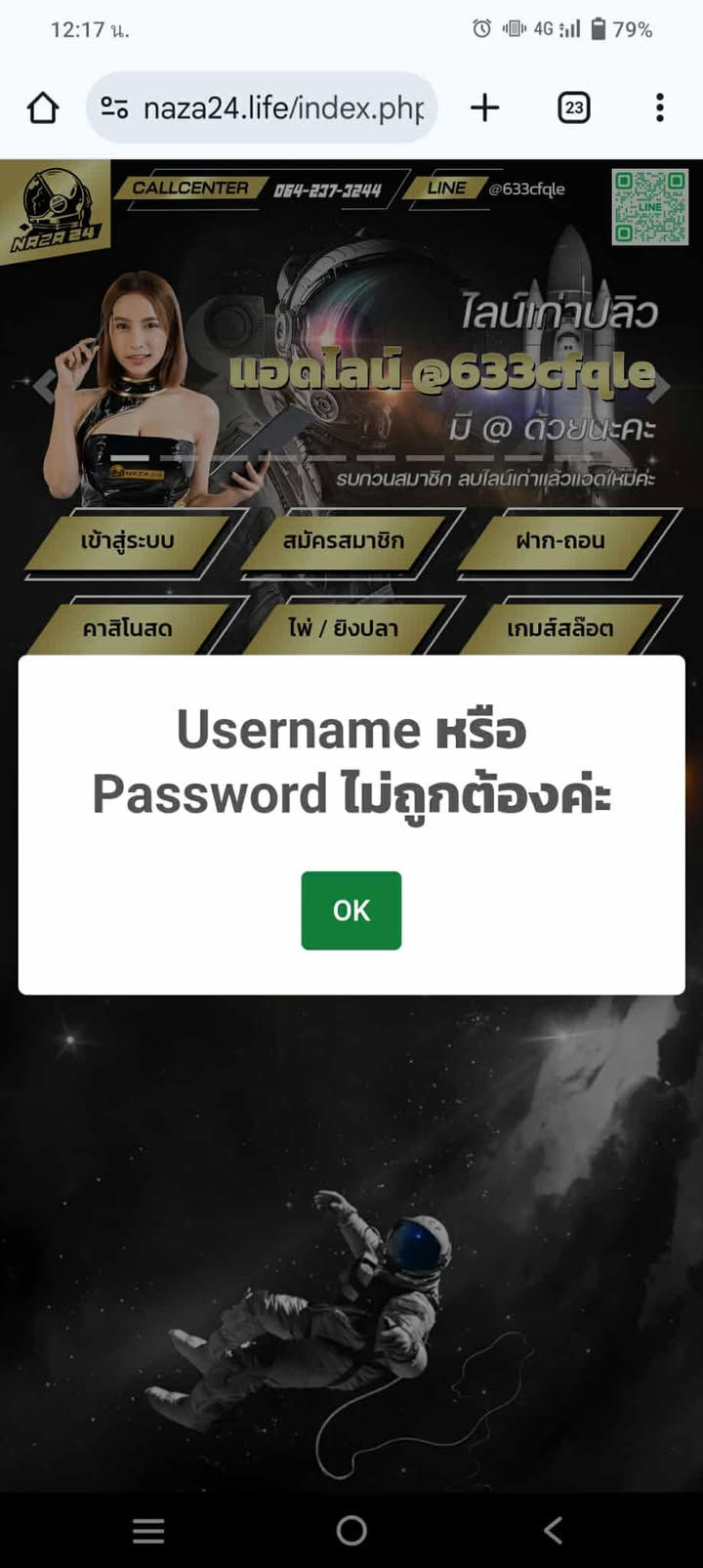Open the เกมส์สล็อต slot games section
Image resolution: width=703 pixels, height=1568 pixels.
pyautogui.click(x=560, y=628)
